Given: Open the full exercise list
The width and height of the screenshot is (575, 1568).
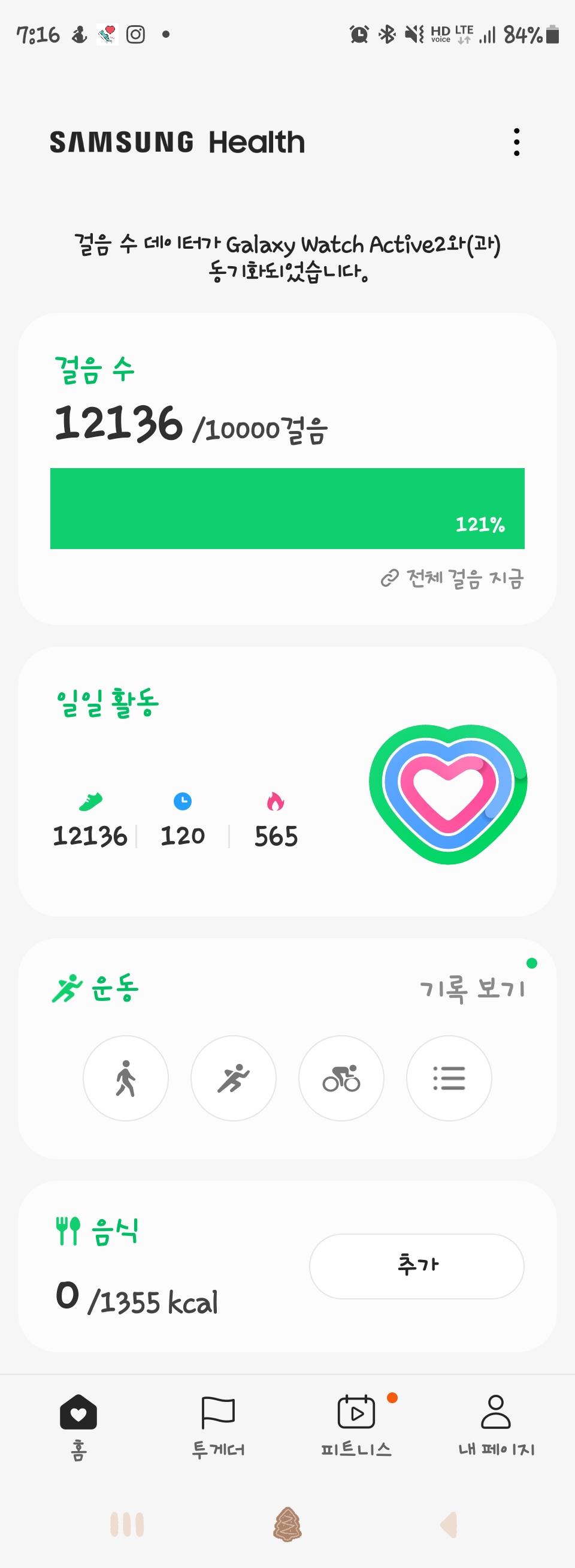Looking at the screenshot, I should pos(449,1078).
